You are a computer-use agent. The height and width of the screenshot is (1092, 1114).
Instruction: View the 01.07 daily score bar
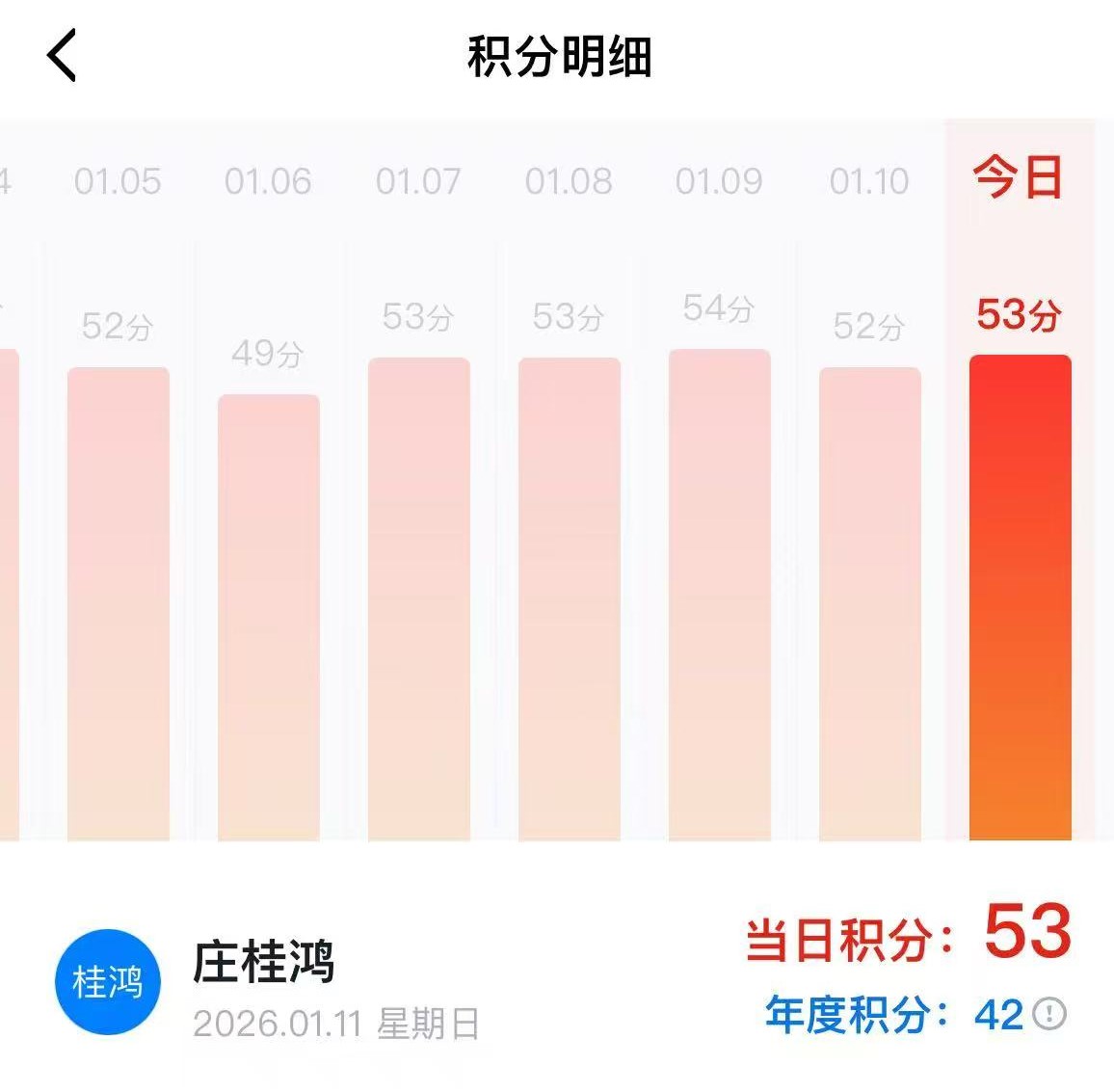click(419, 598)
